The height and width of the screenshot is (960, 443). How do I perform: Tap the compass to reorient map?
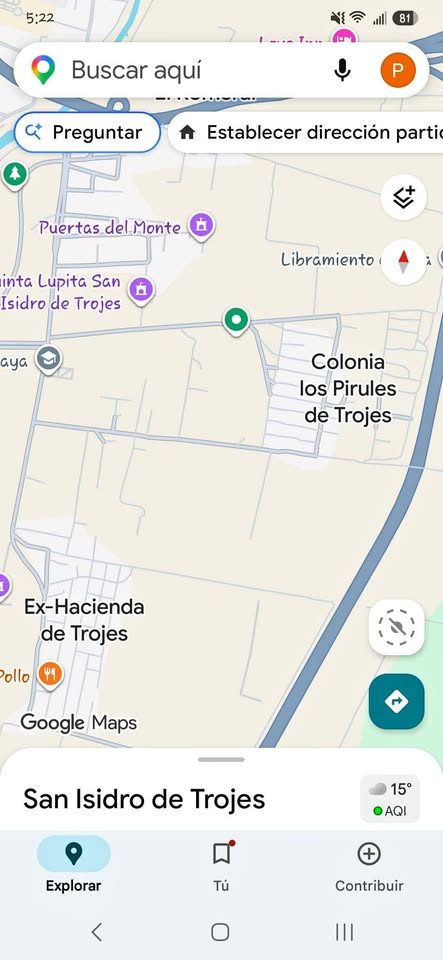(x=403, y=262)
